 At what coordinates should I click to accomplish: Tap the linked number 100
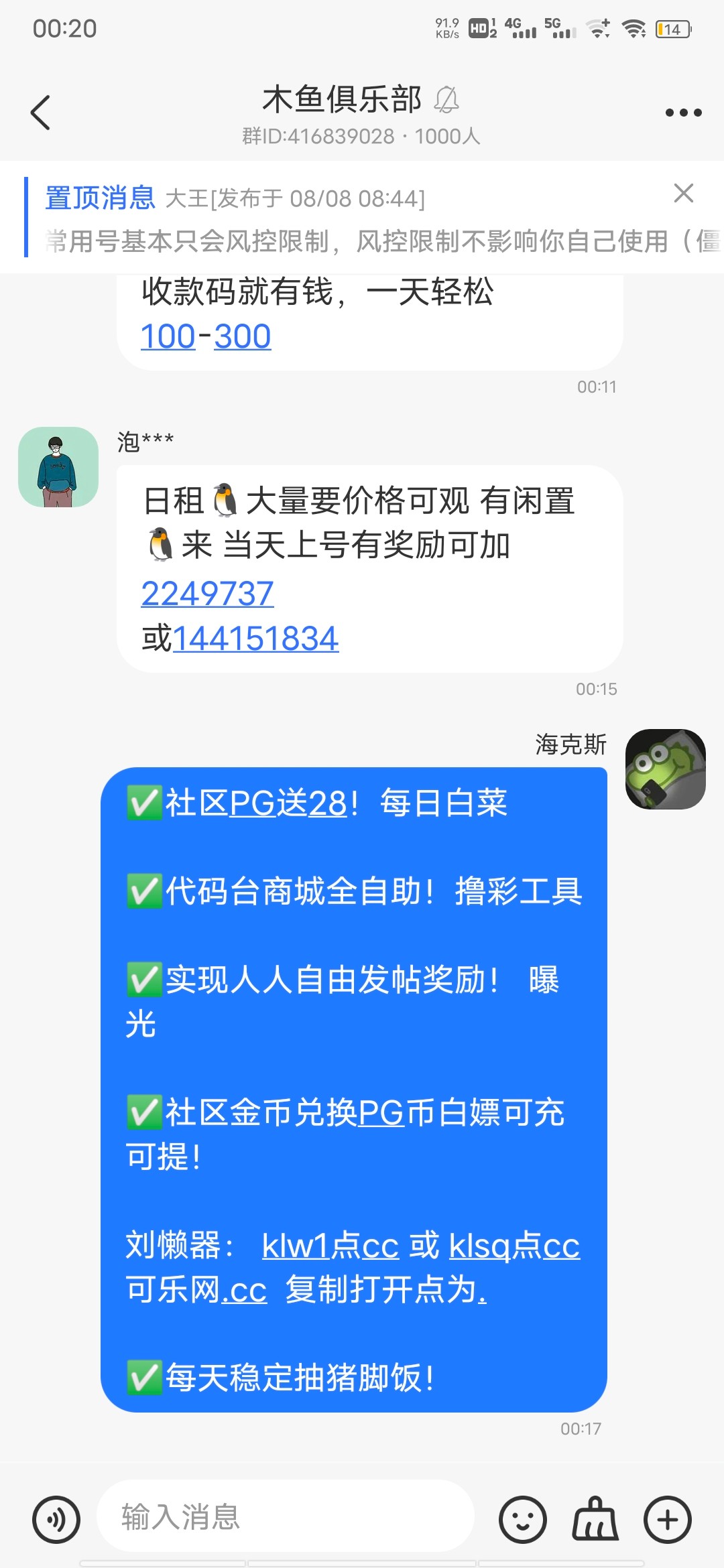(168, 336)
